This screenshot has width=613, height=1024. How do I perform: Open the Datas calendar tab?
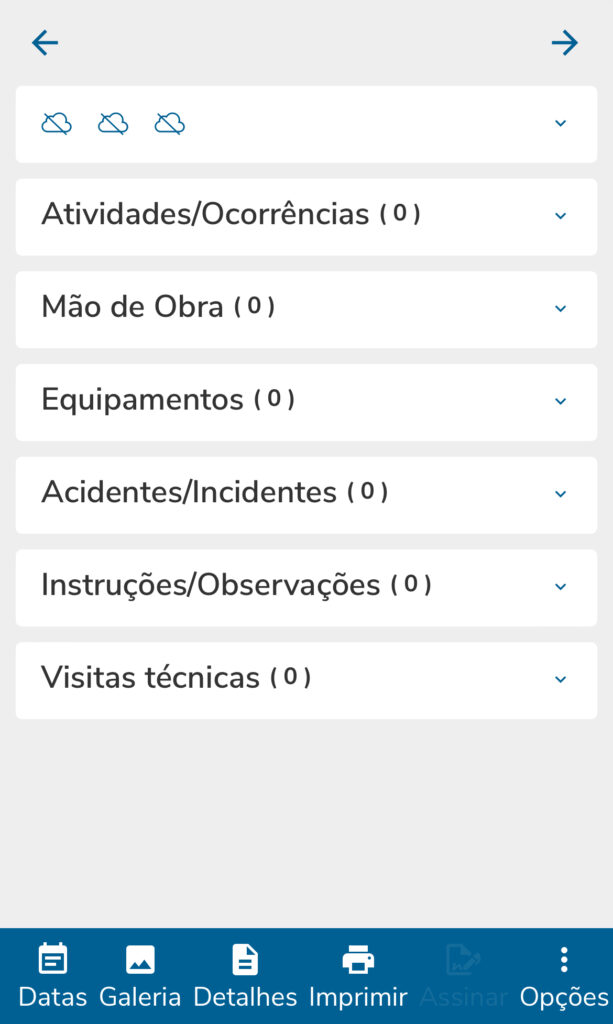tap(52, 975)
